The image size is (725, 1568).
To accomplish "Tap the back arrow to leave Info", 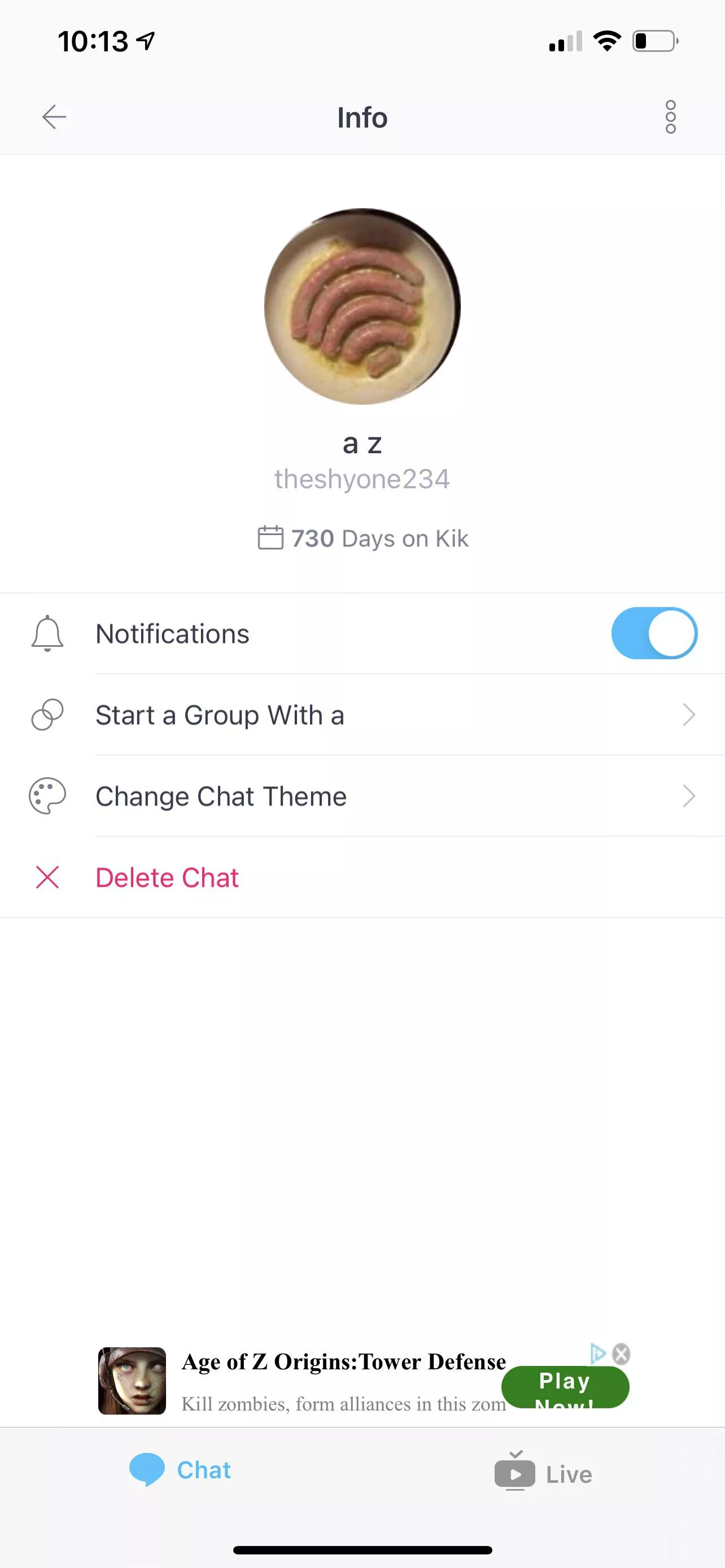I will 54,116.
